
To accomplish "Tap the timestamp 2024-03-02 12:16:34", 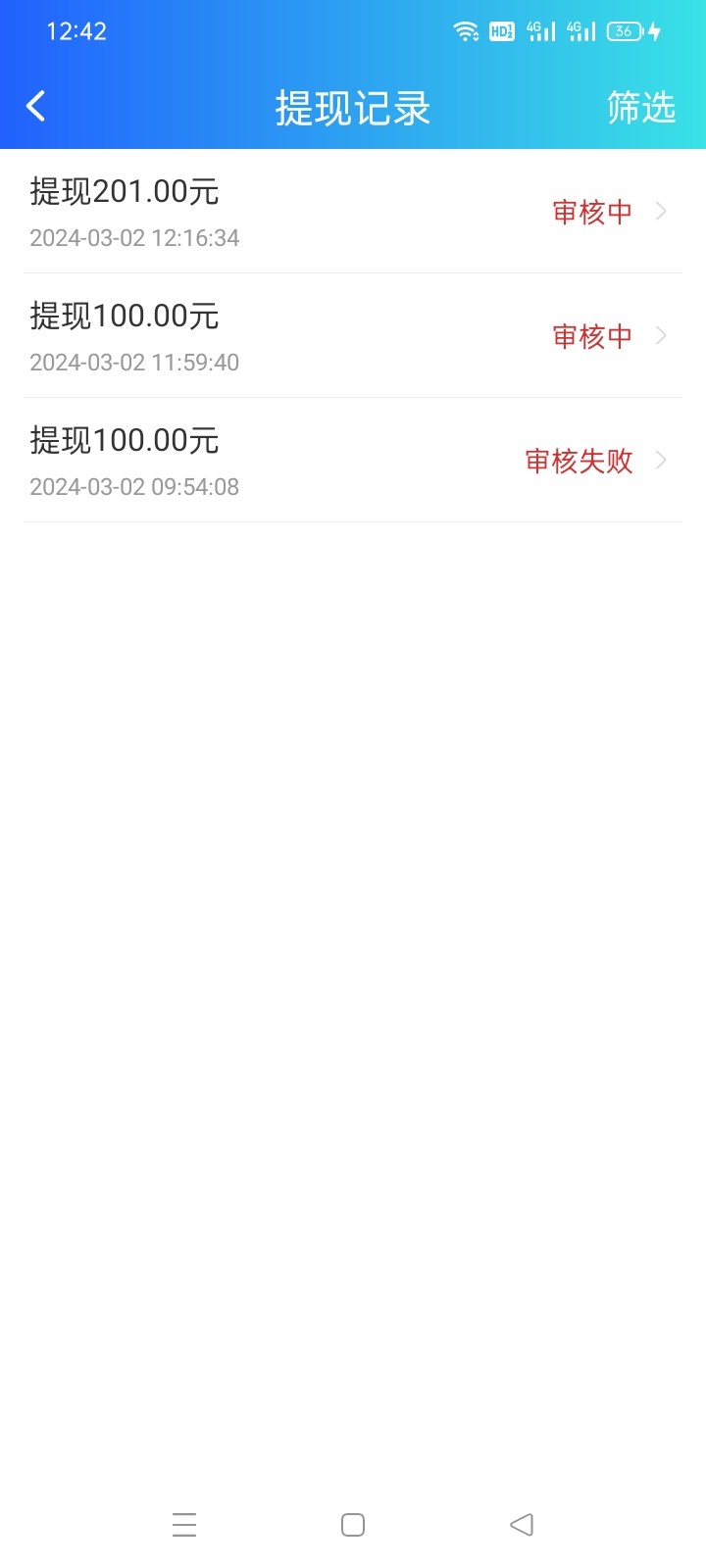I will (133, 237).
